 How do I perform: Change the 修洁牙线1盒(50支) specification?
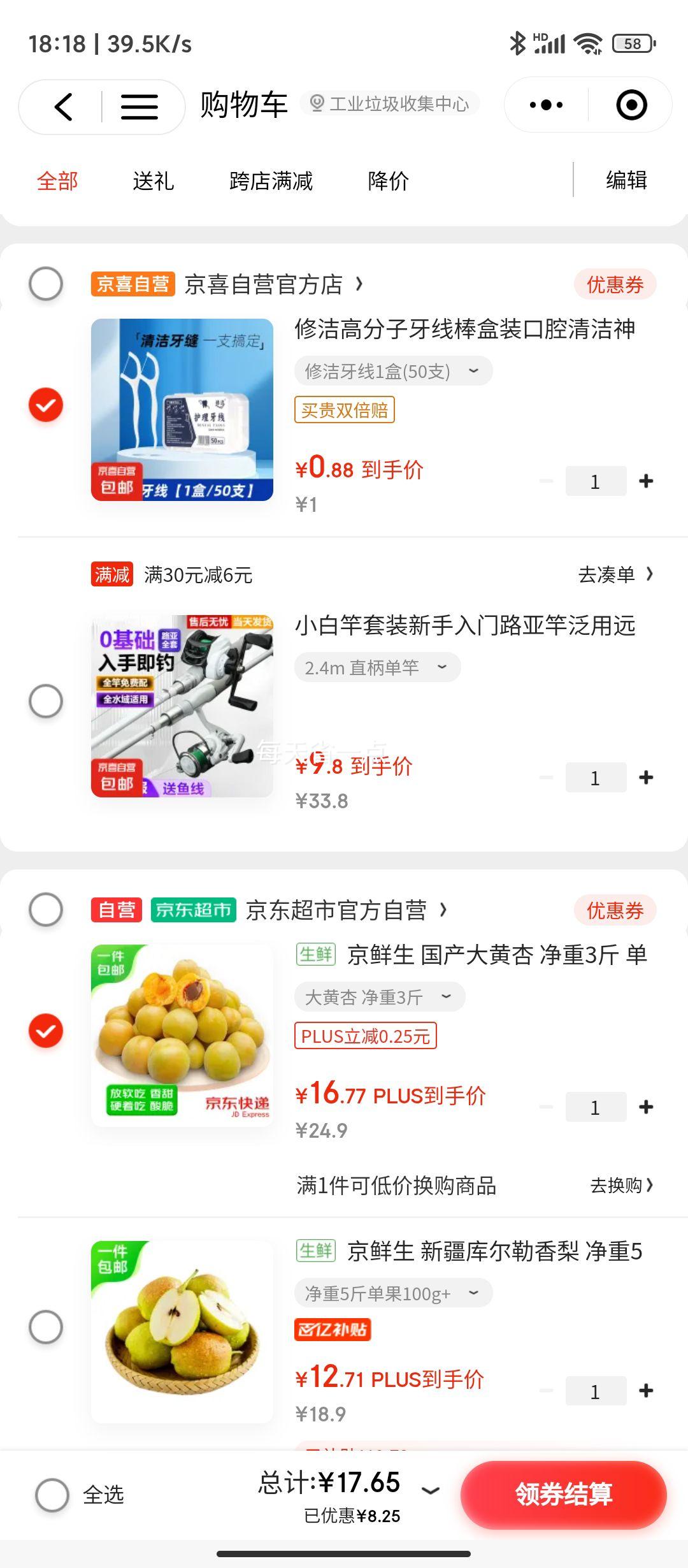(392, 371)
